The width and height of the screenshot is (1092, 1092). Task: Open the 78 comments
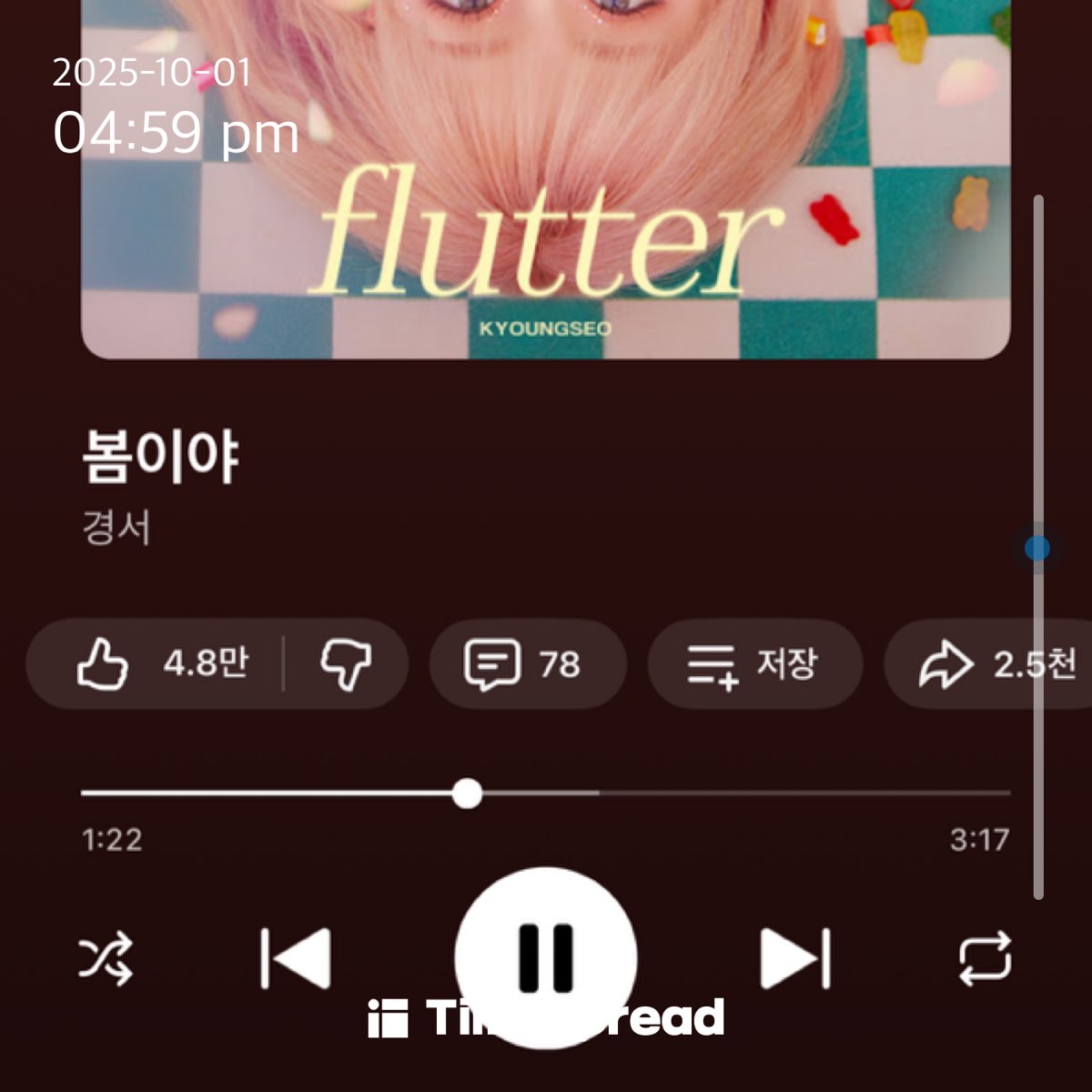pyautogui.click(x=527, y=664)
